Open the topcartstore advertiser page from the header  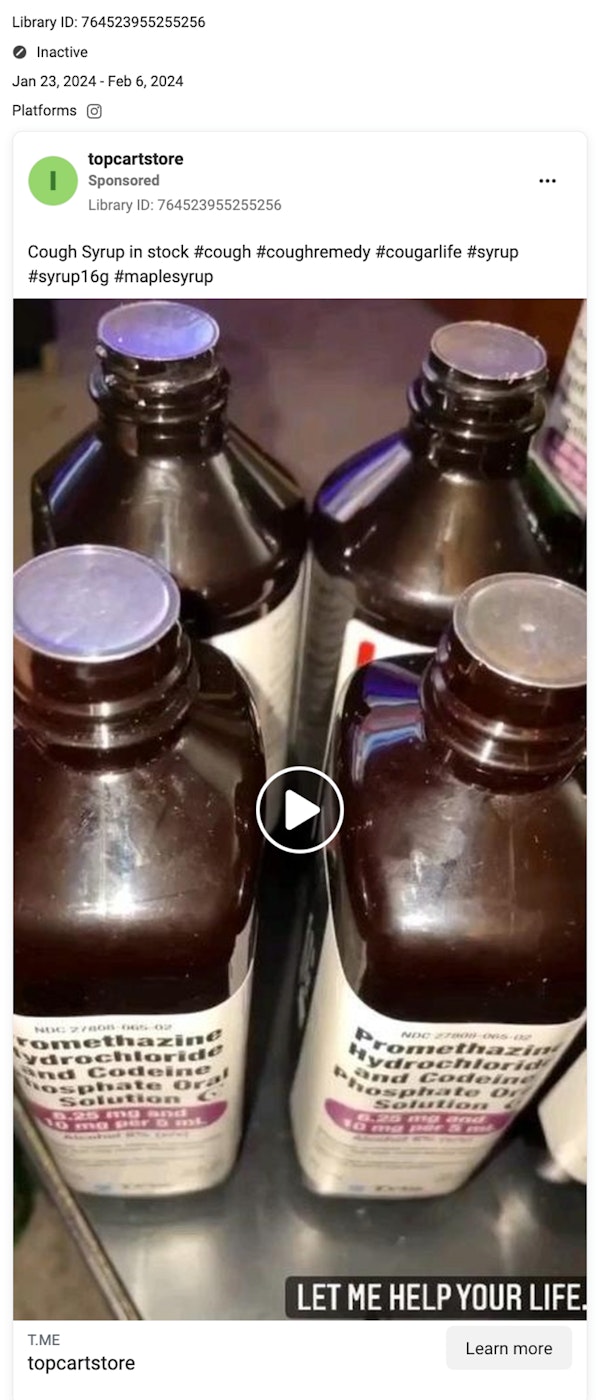[x=135, y=159]
